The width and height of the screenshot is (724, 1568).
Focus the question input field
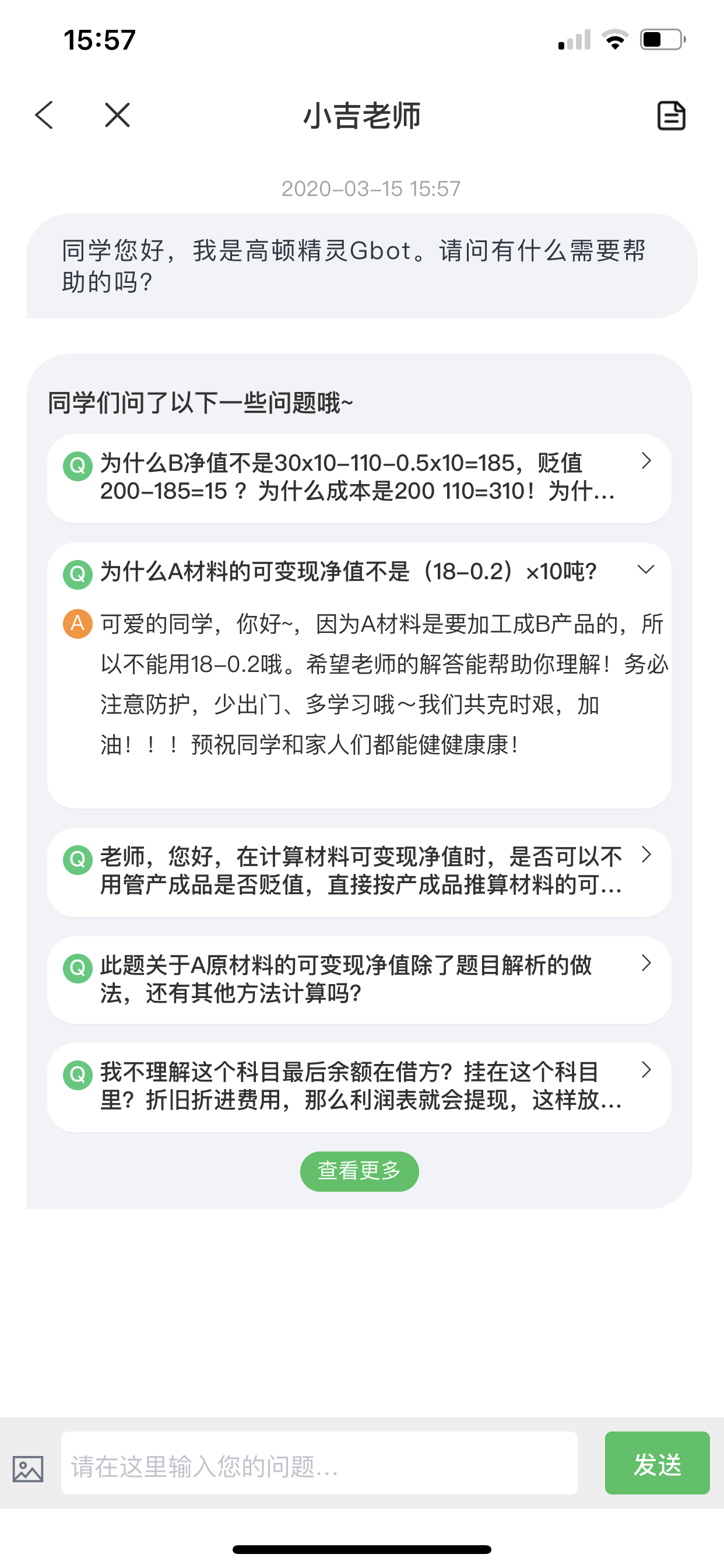pyautogui.click(x=319, y=1462)
